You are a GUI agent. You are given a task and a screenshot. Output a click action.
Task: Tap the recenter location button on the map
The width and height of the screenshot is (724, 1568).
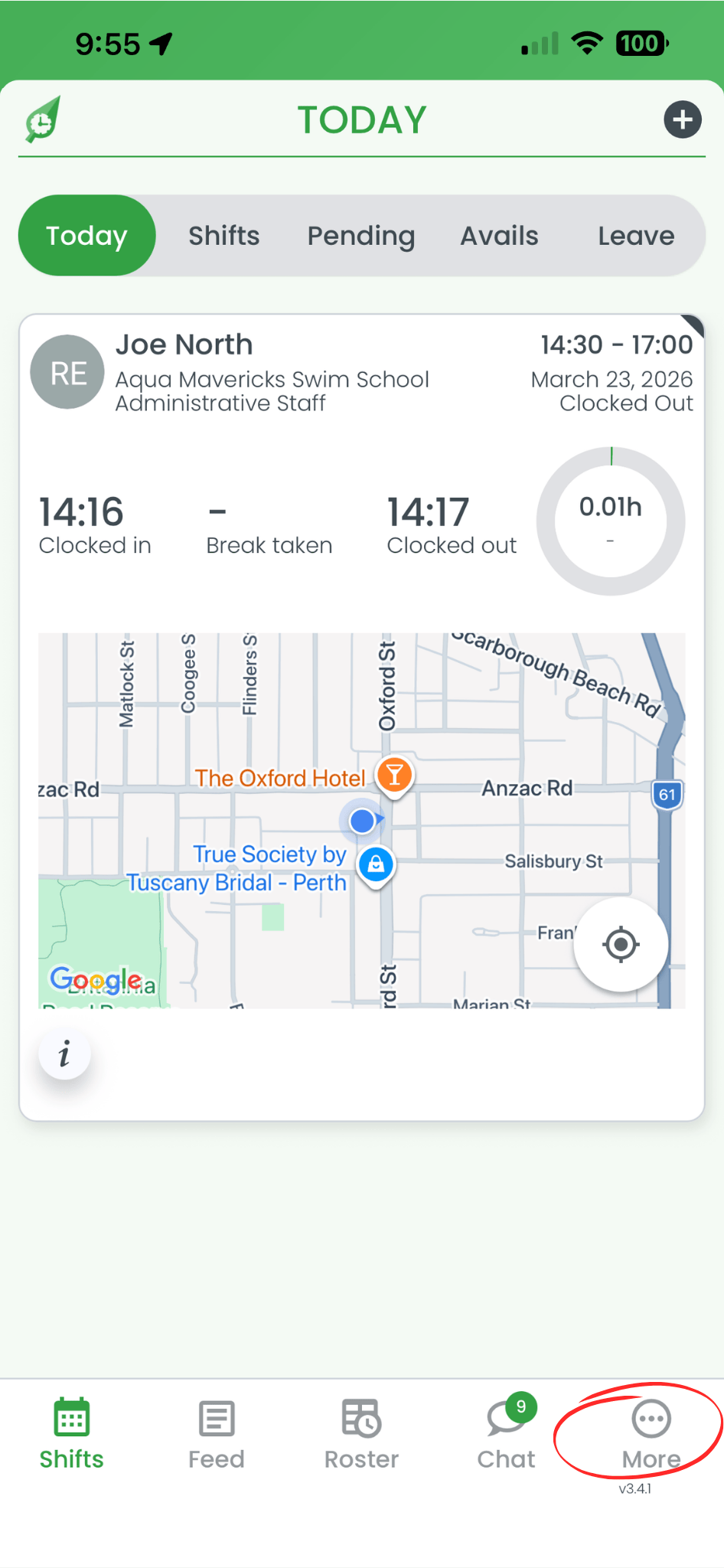pyautogui.click(x=621, y=944)
